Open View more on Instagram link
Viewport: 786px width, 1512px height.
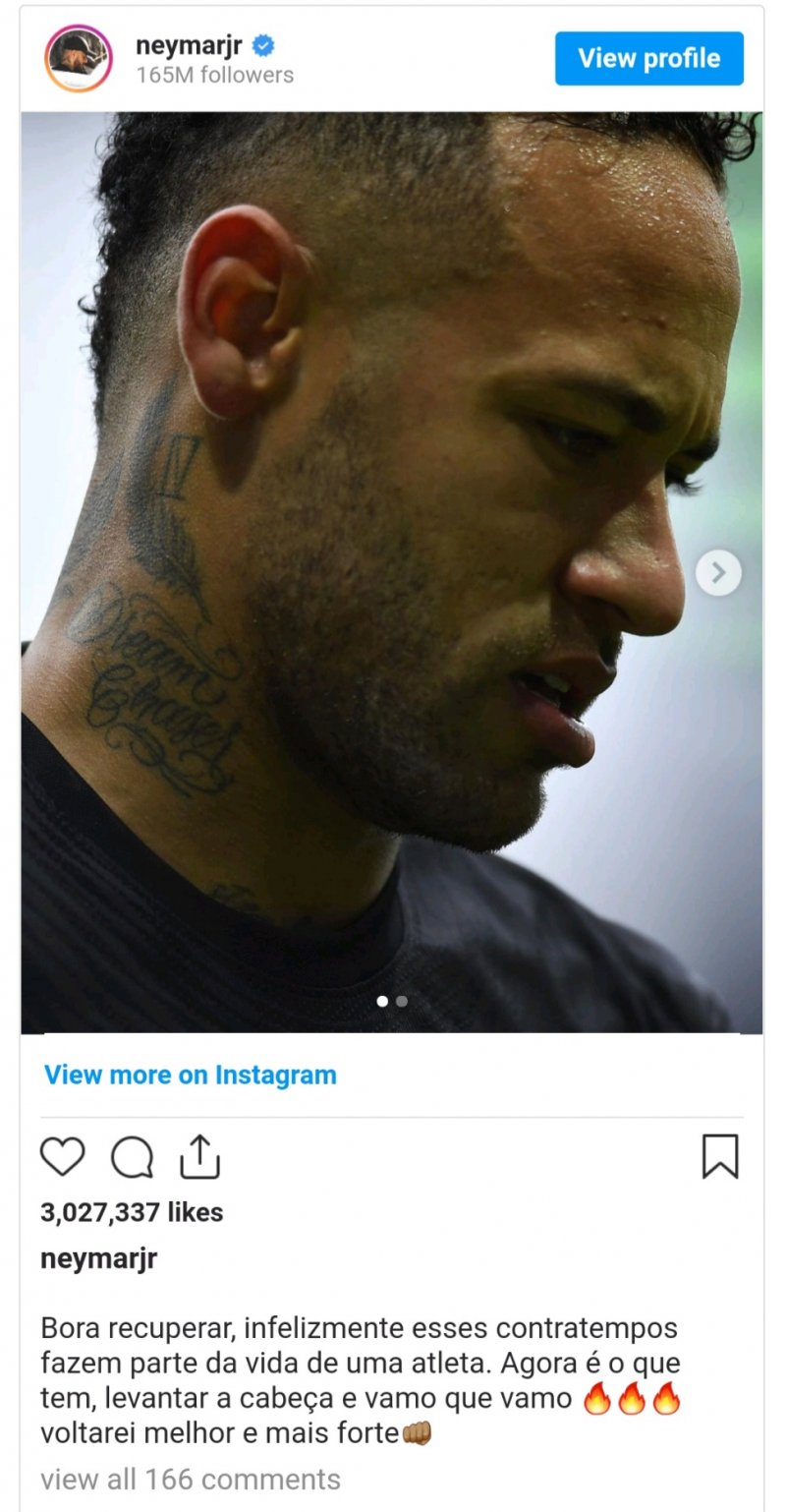click(191, 1075)
